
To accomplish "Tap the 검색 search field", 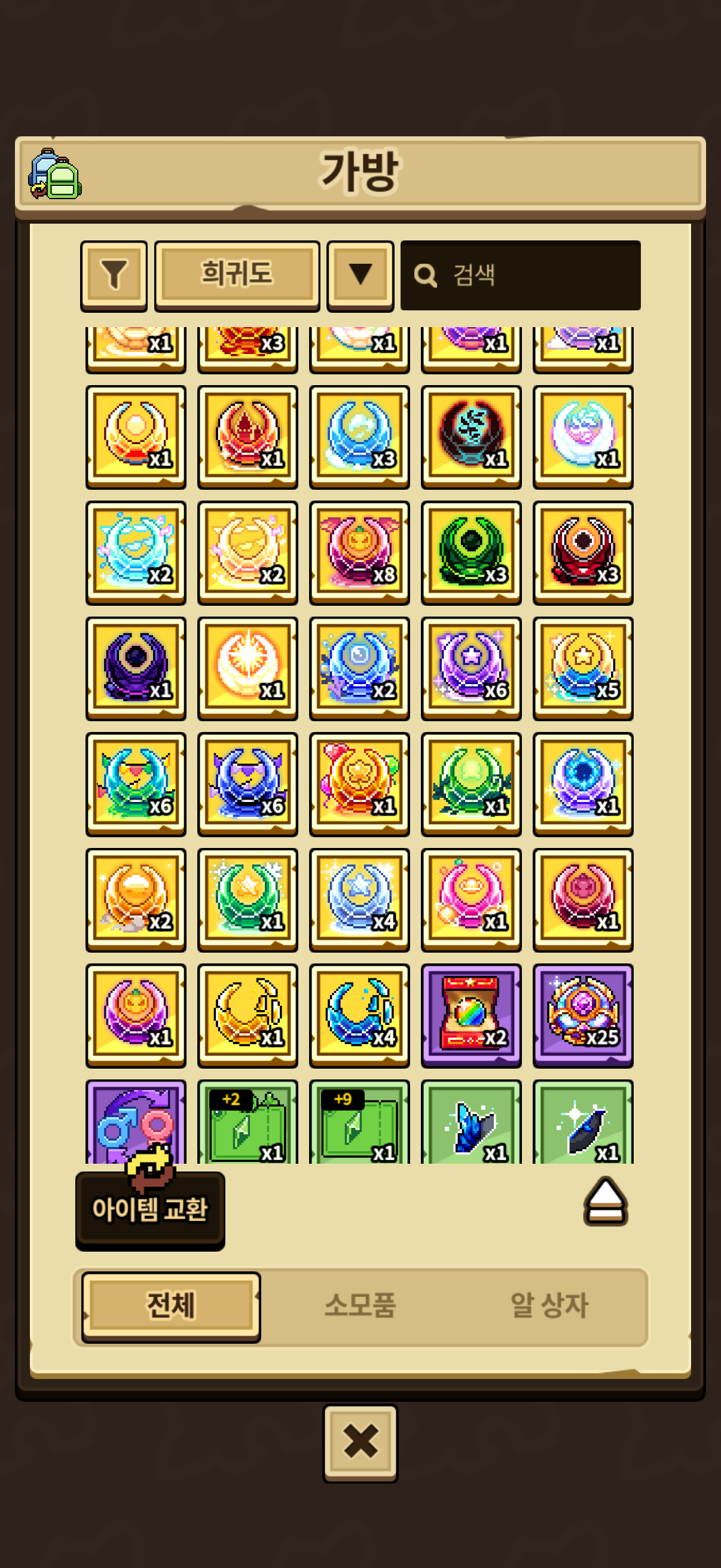I will [x=520, y=275].
